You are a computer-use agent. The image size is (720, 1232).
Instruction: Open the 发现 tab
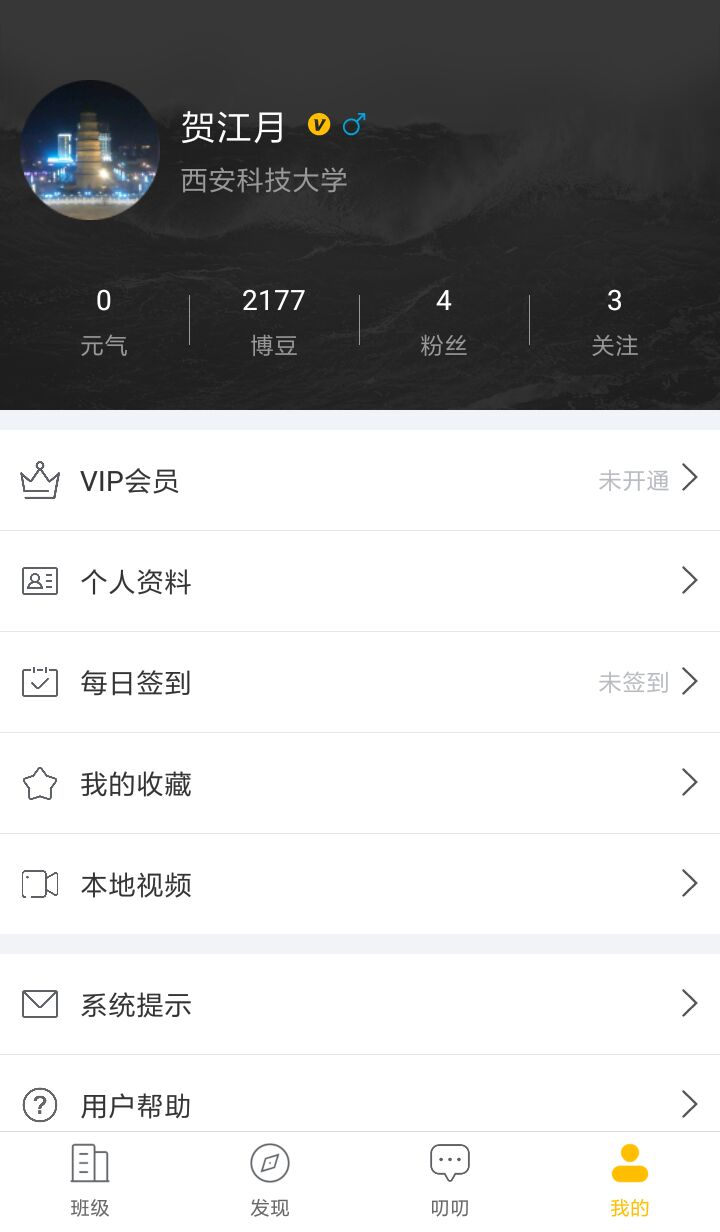(270, 1178)
